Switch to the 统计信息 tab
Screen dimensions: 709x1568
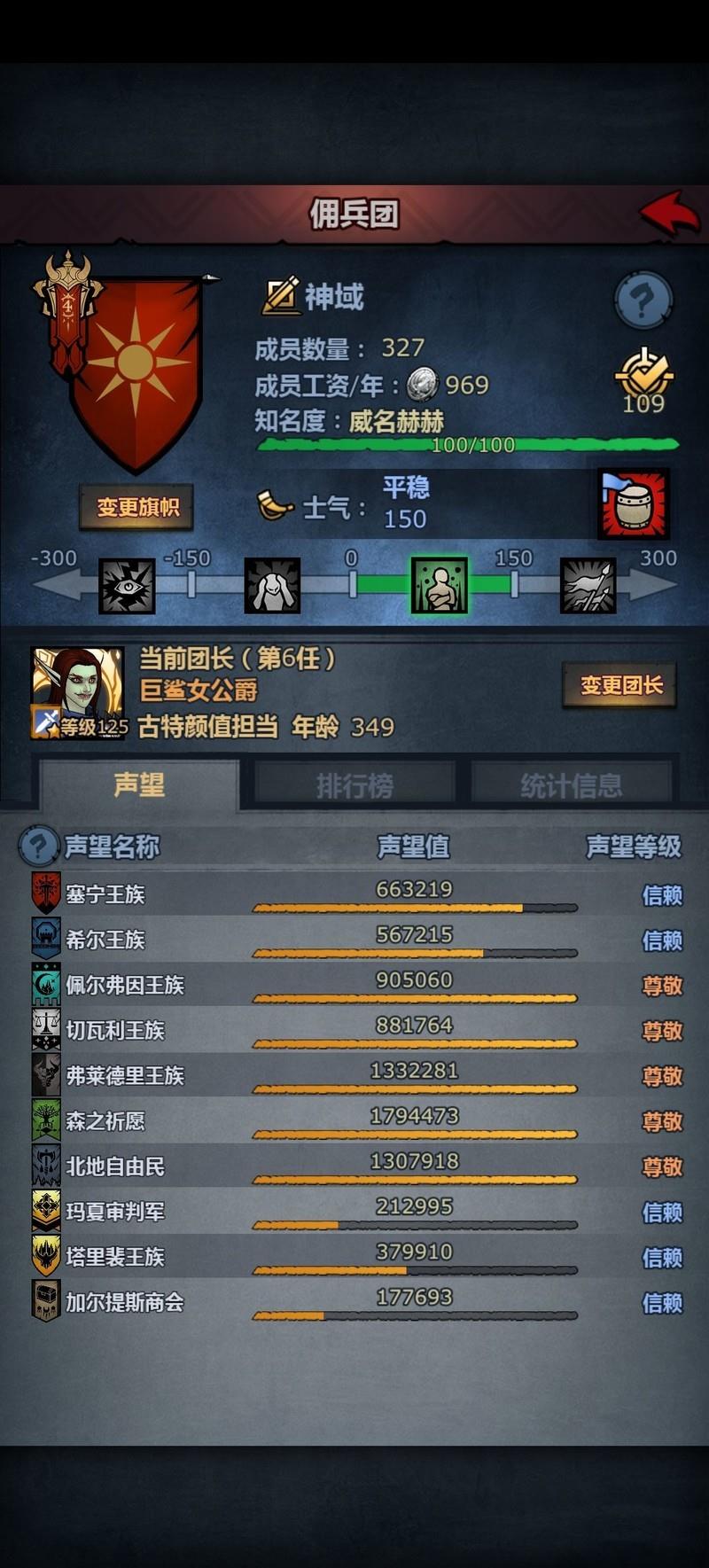[x=571, y=784]
